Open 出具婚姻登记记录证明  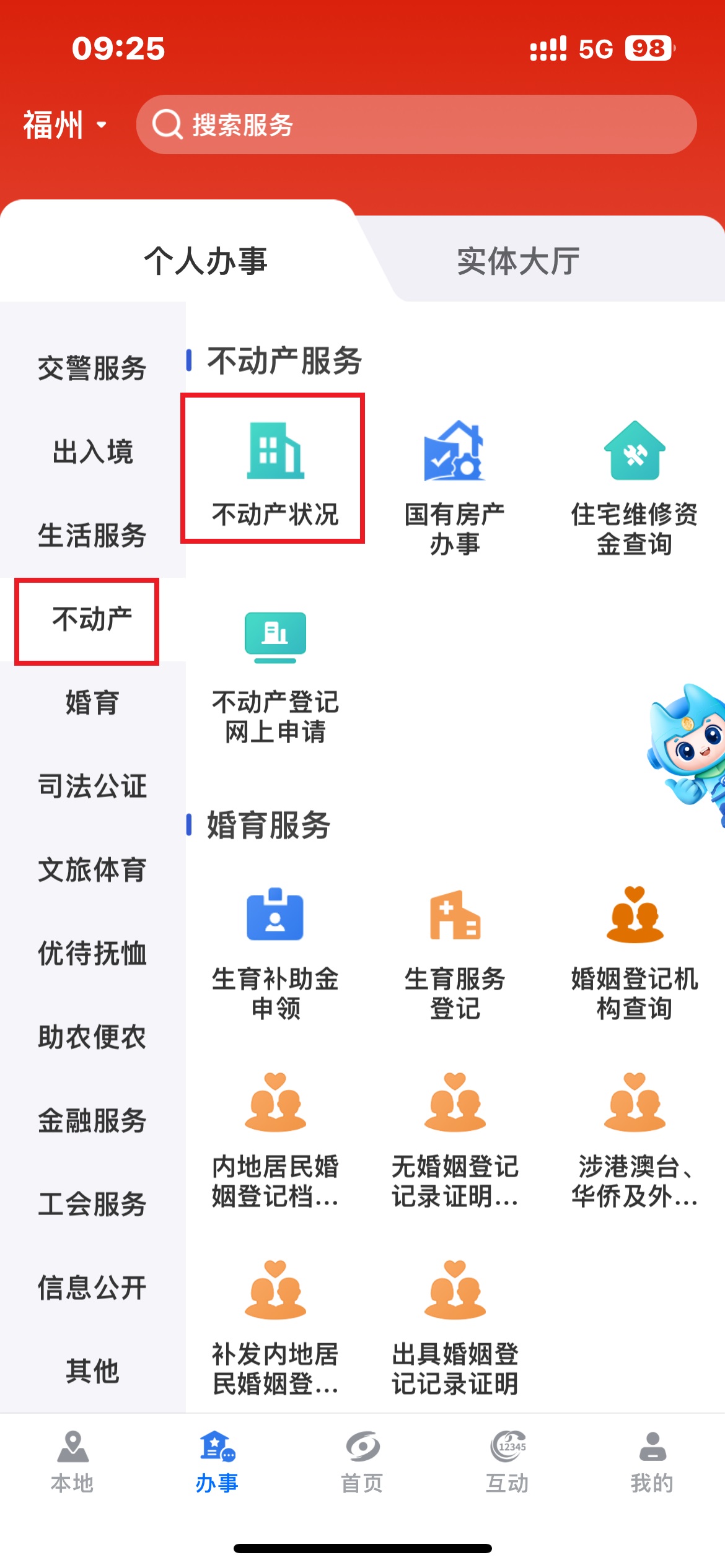coord(454,1325)
